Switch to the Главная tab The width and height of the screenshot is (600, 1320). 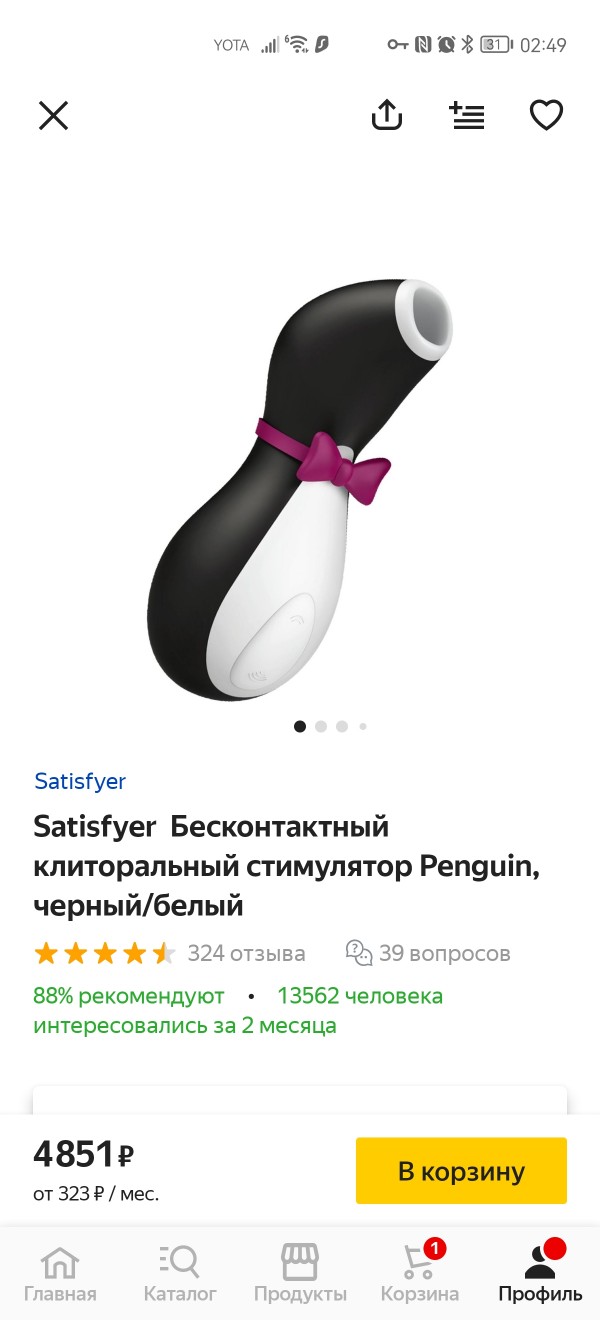point(60,1272)
